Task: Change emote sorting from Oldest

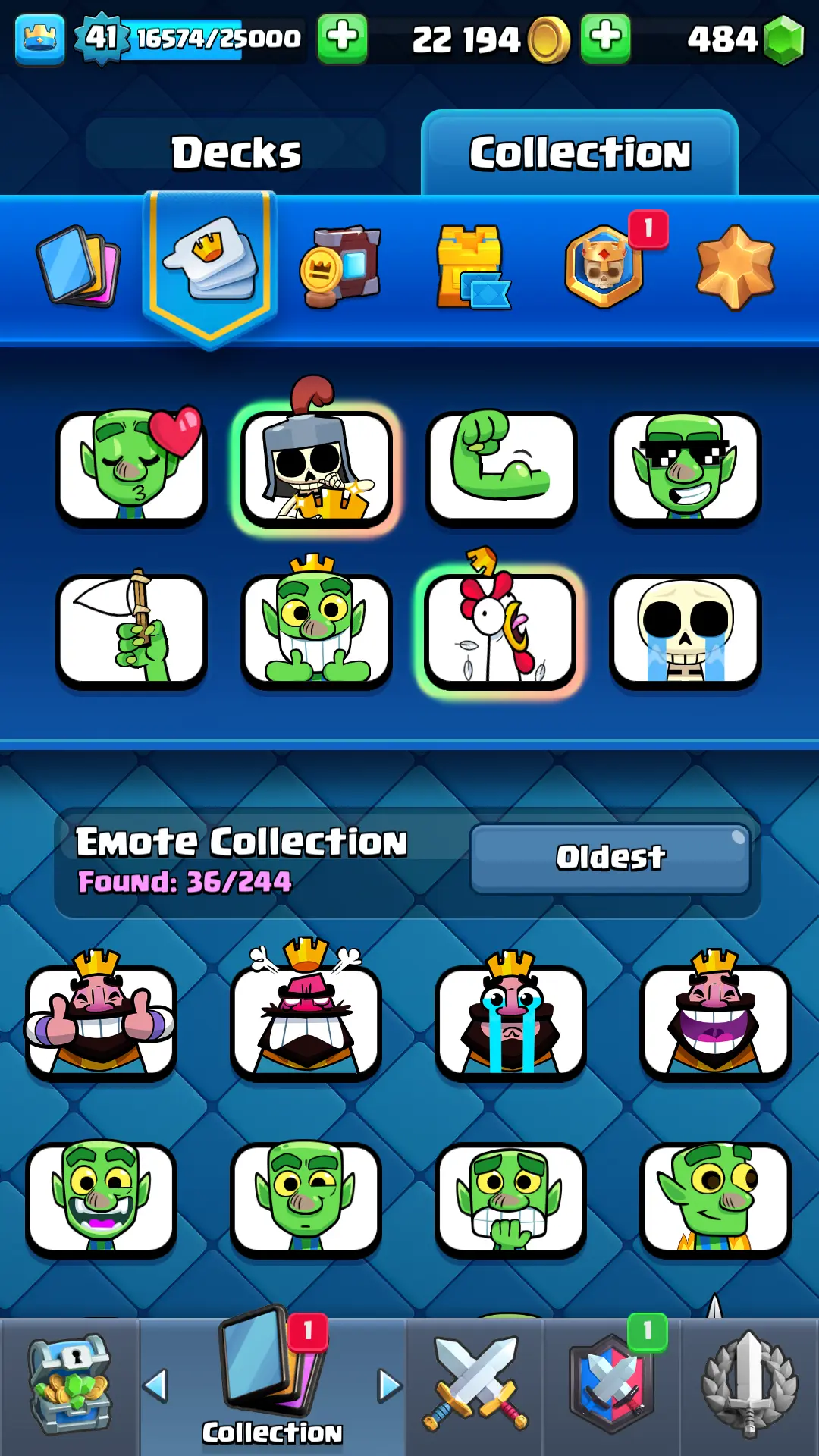Action: click(610, 858)
